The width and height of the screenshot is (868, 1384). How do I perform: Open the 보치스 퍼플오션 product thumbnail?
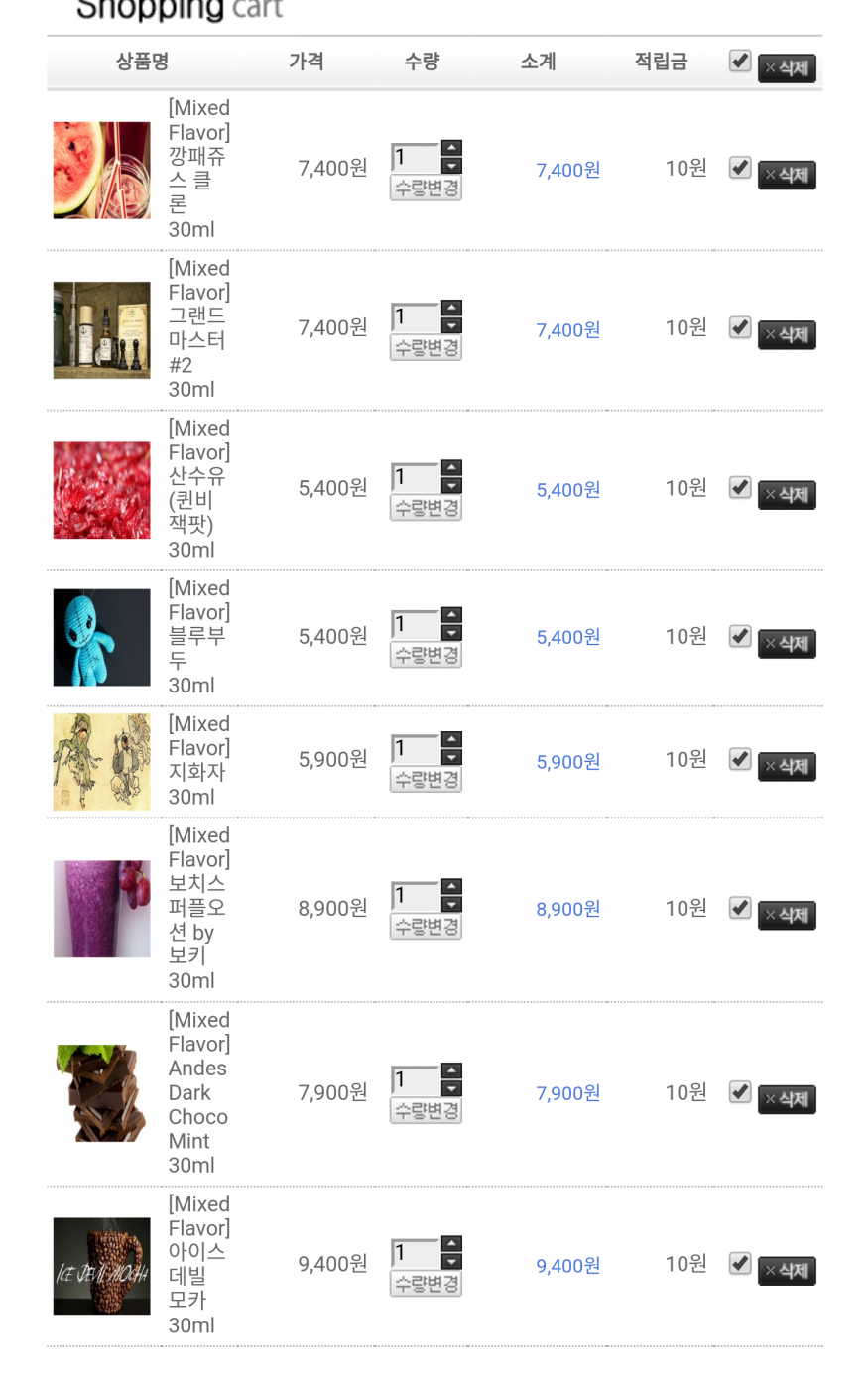pyautogui.click(x=101, y=909)
